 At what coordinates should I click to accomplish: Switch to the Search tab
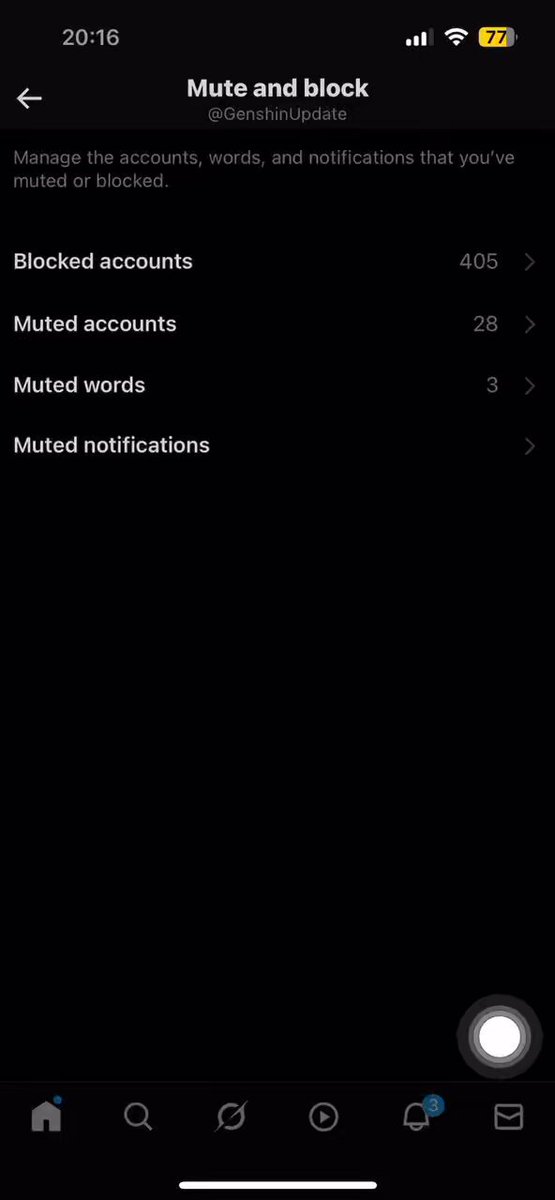click(x=138, y=1117)
